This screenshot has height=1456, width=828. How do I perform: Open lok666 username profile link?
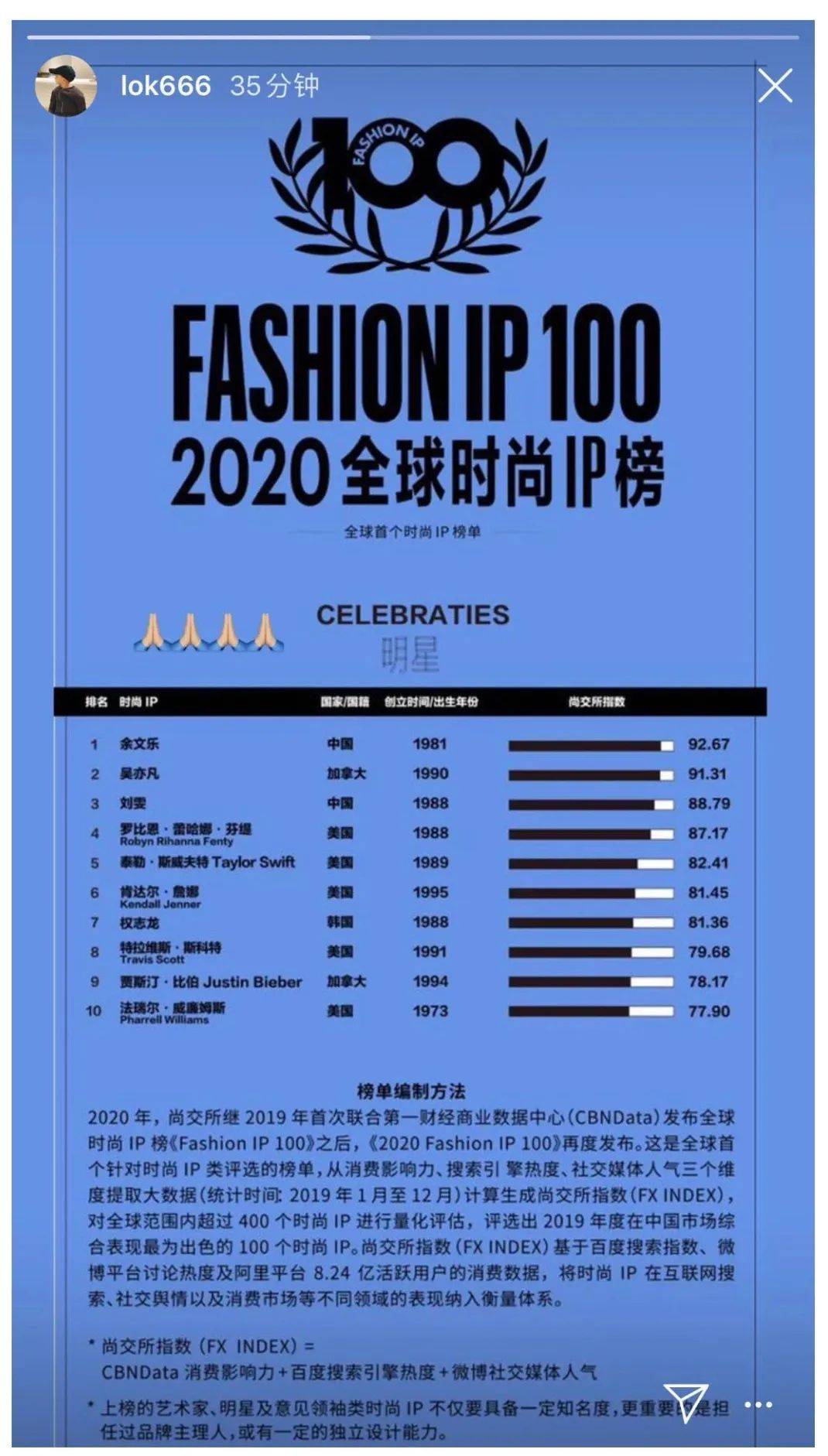click(166, 85)
